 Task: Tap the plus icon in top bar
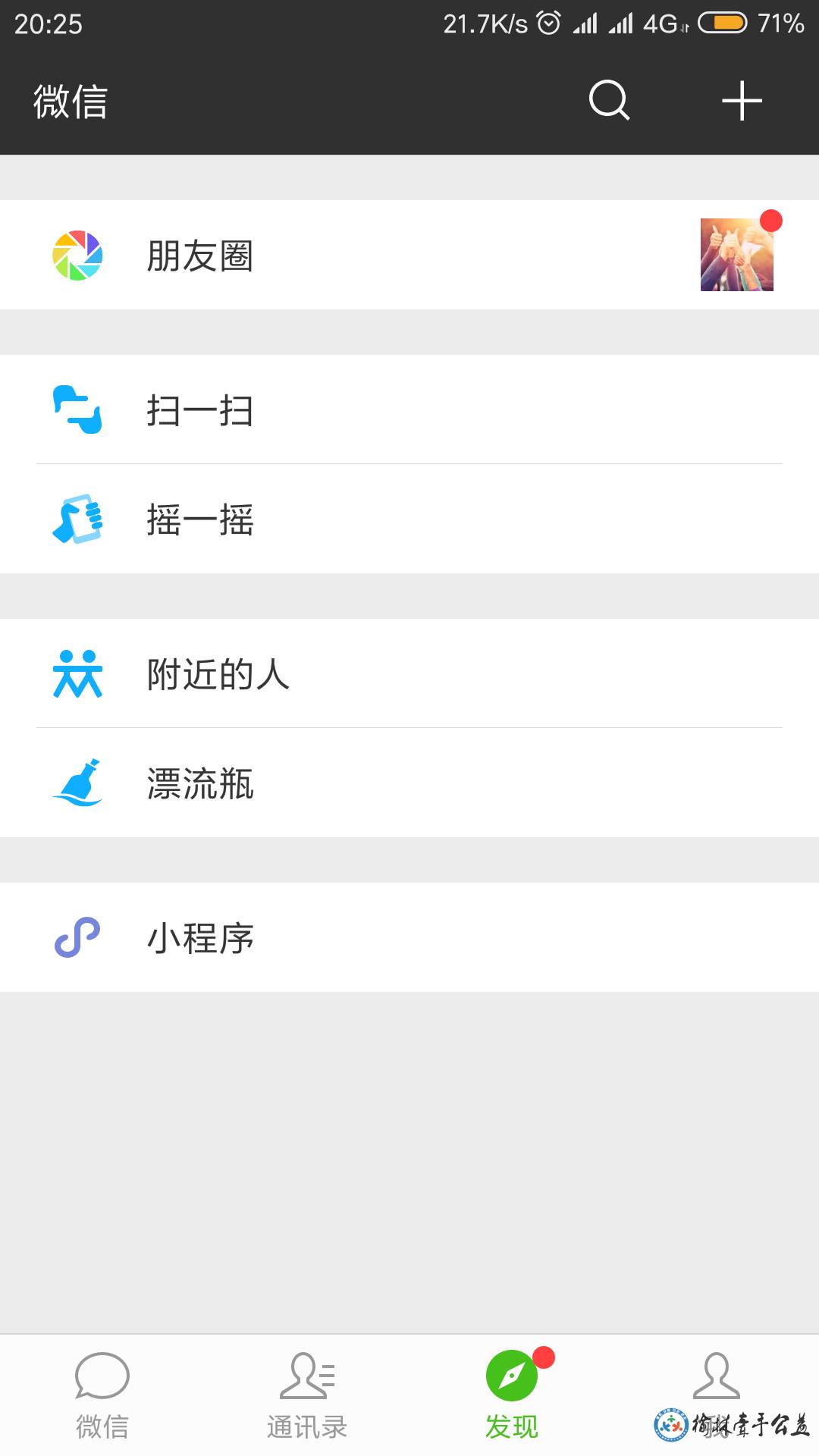742,101
